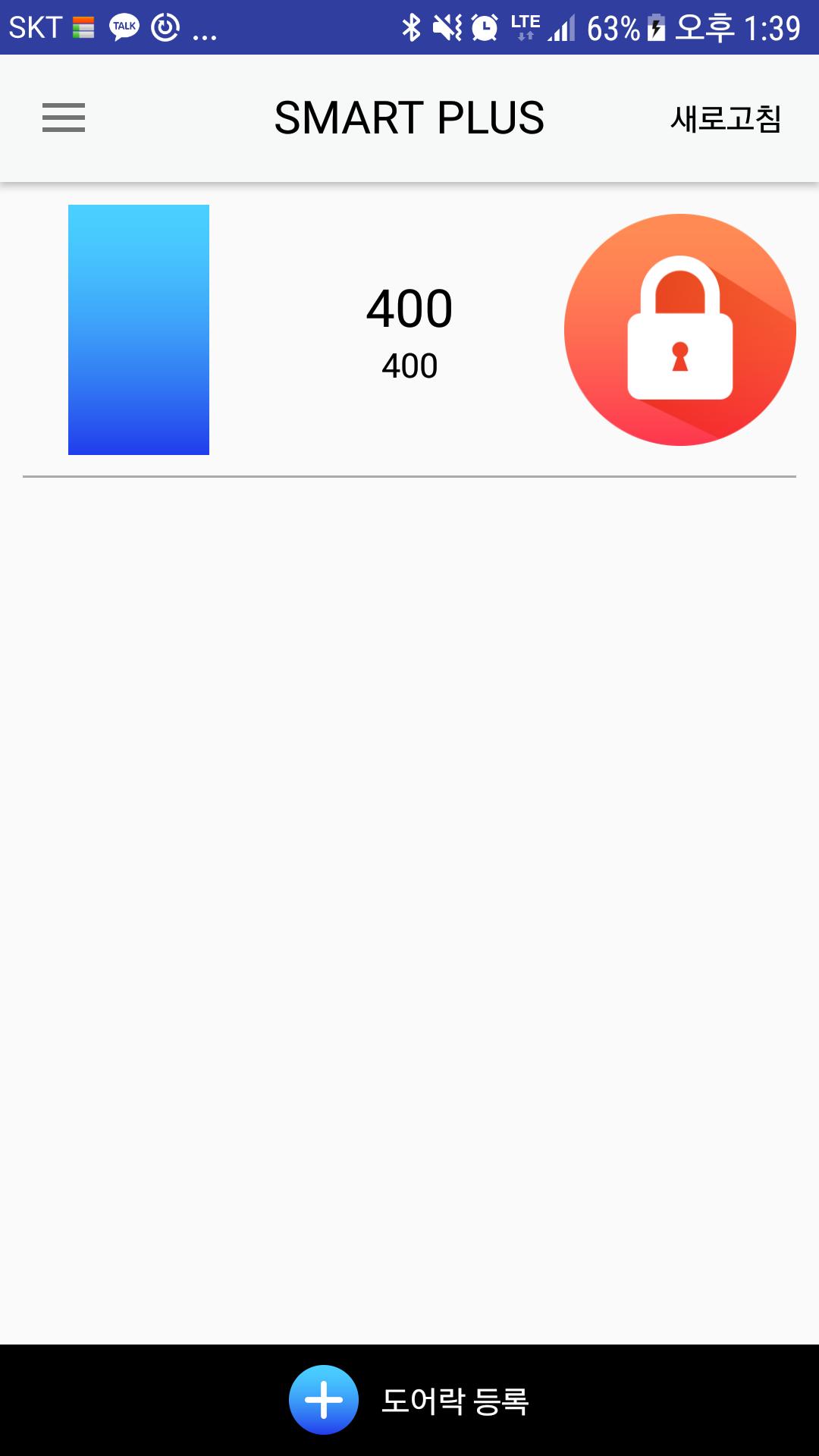Tap 도어락 등록 to register a door lock
This screenshot has height=1456, width=819.
409,1400
